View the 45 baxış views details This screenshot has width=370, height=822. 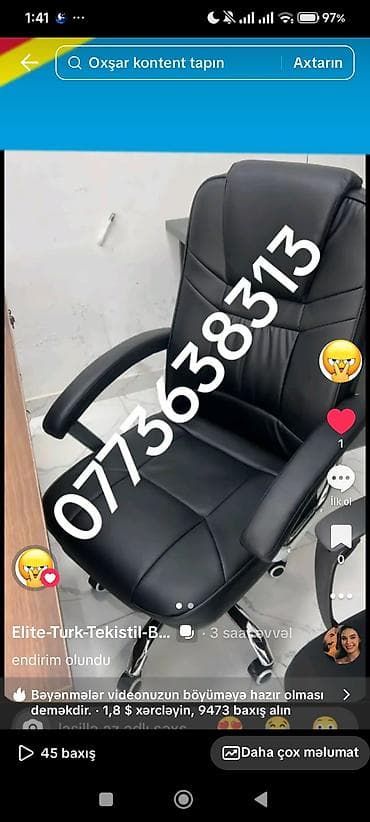(57, 753)
